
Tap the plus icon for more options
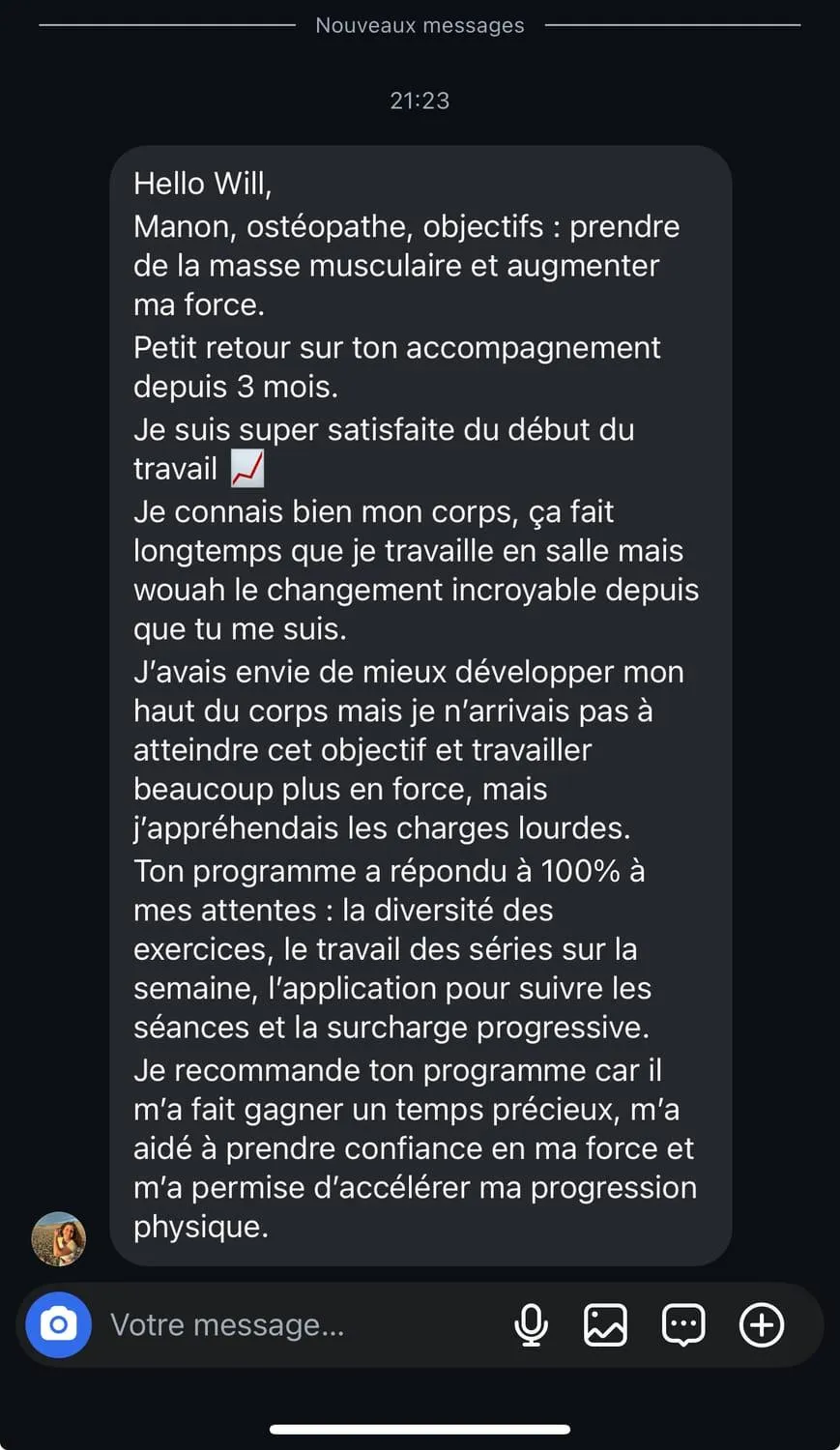tap(762, 1324)
